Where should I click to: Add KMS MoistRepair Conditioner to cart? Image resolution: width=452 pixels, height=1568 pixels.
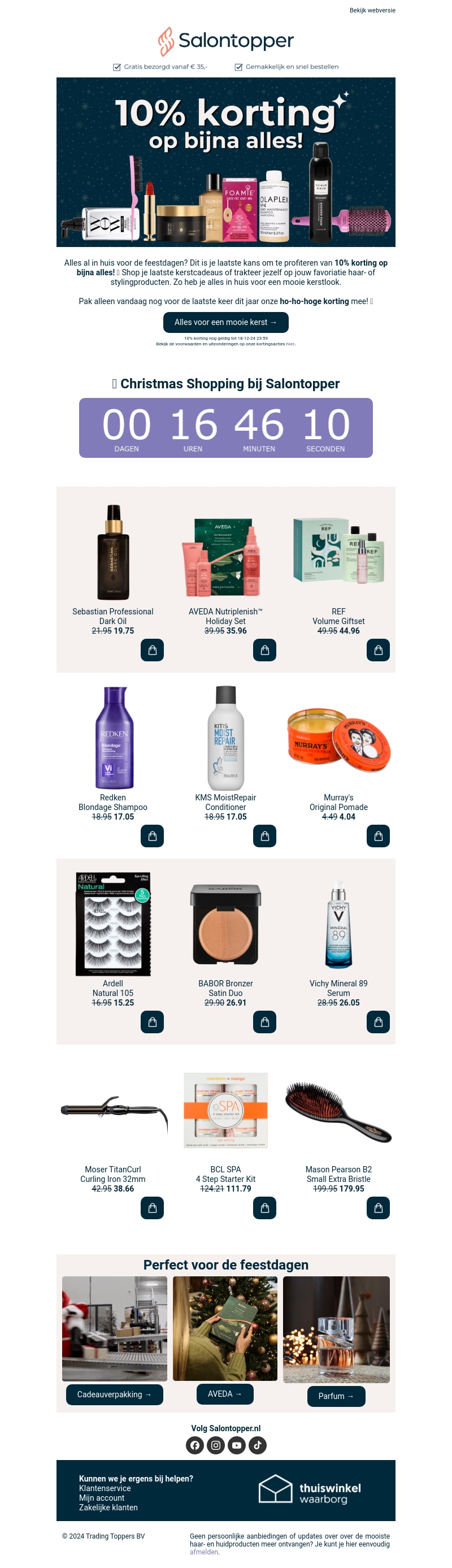point(264,836)
